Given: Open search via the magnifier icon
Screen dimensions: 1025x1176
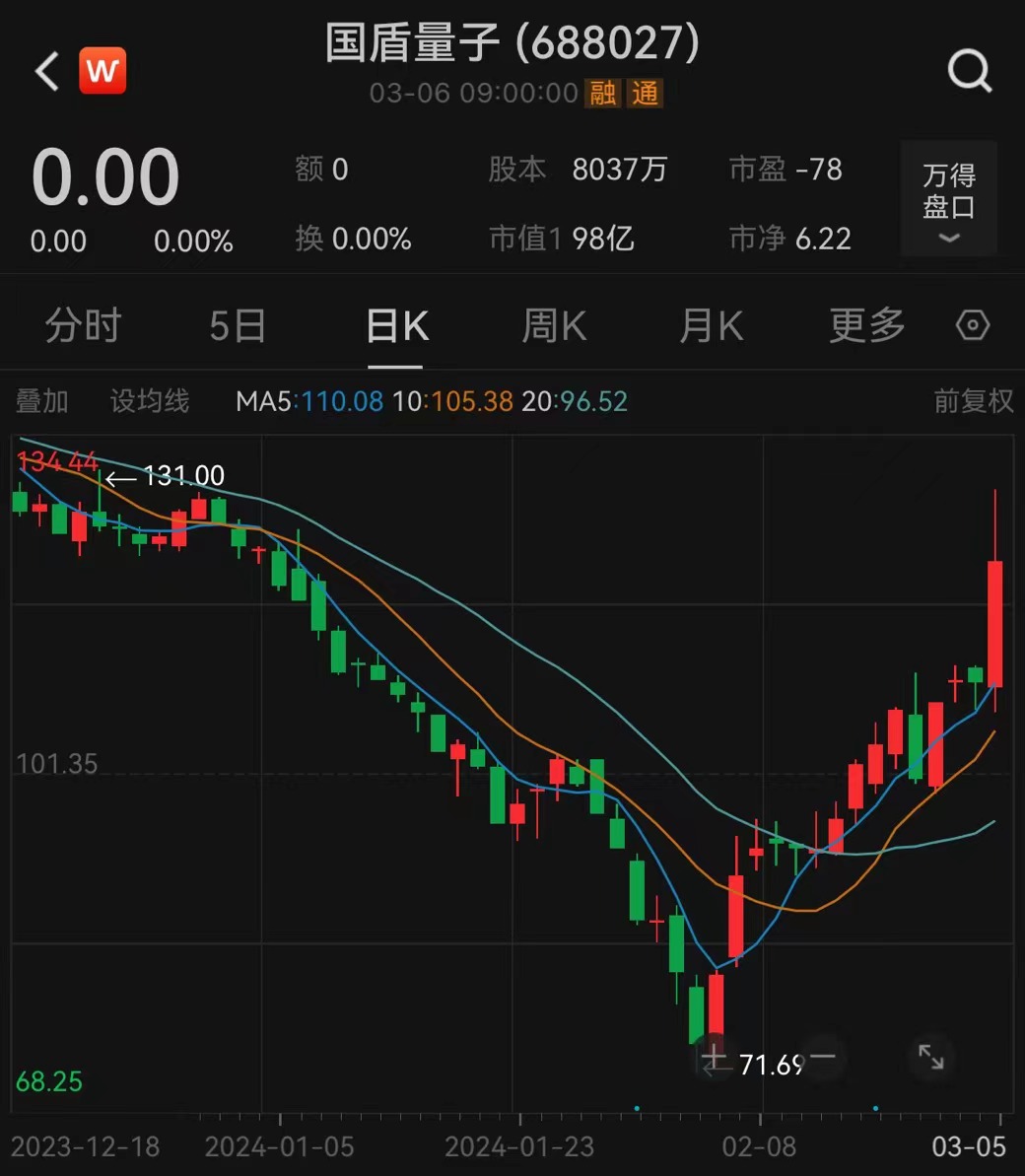Looking at the screenshot, I should click(971, 70).
